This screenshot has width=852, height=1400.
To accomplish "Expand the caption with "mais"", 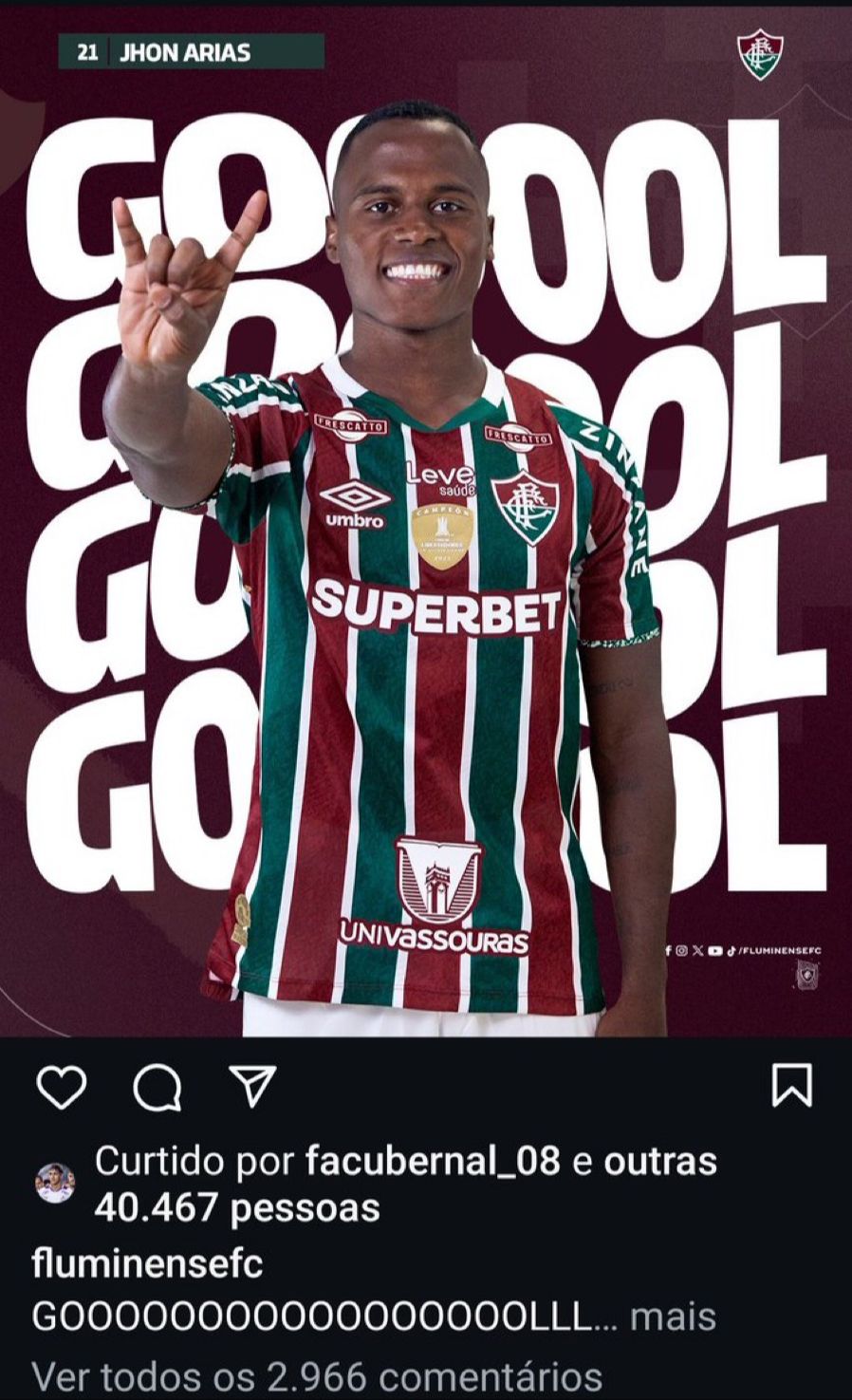I will click(673, 1317).
